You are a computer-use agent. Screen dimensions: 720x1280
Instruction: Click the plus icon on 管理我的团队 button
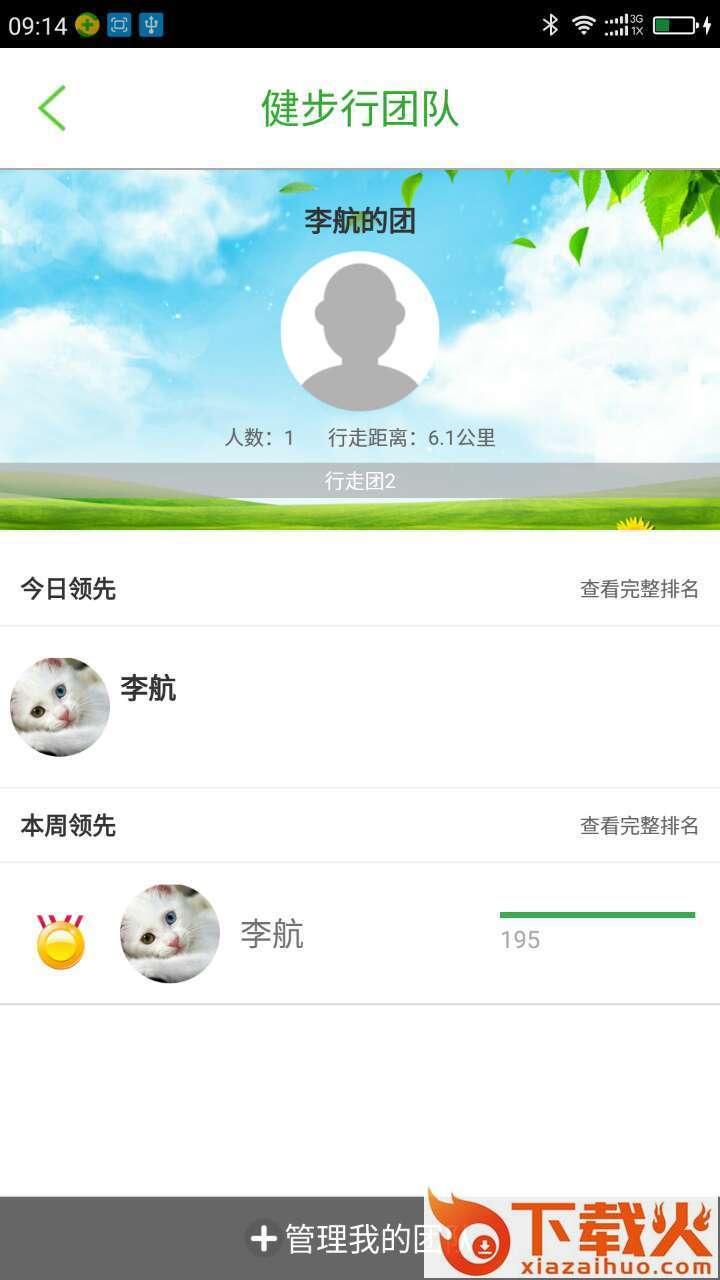click(x=263, y=1239)
